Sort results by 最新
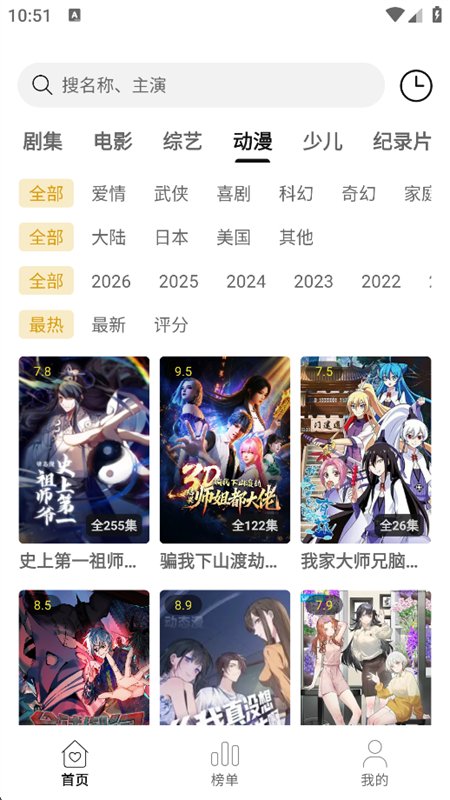The width and height of the screenshot is (450, 800). pyautogui.click(x=109, y=325)
